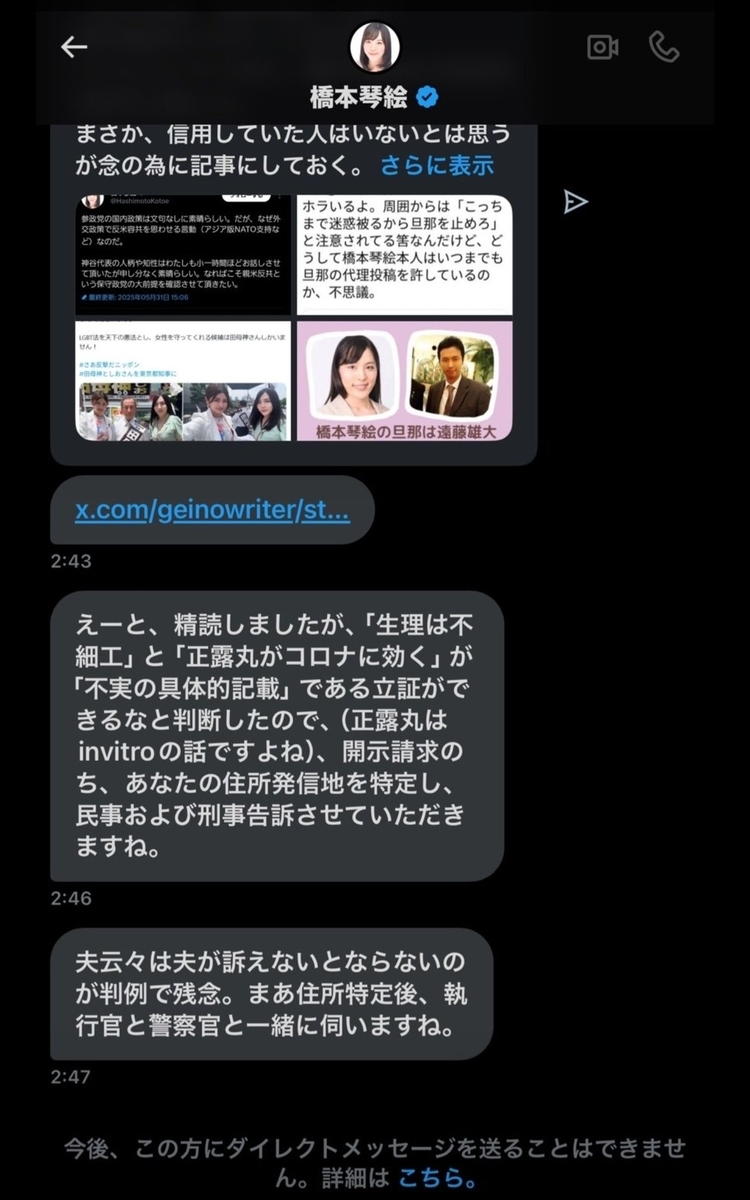Share the embedded post via arrow icon
The width and height of the screenshot is (750, 1200).
click(x=575, y=202)
